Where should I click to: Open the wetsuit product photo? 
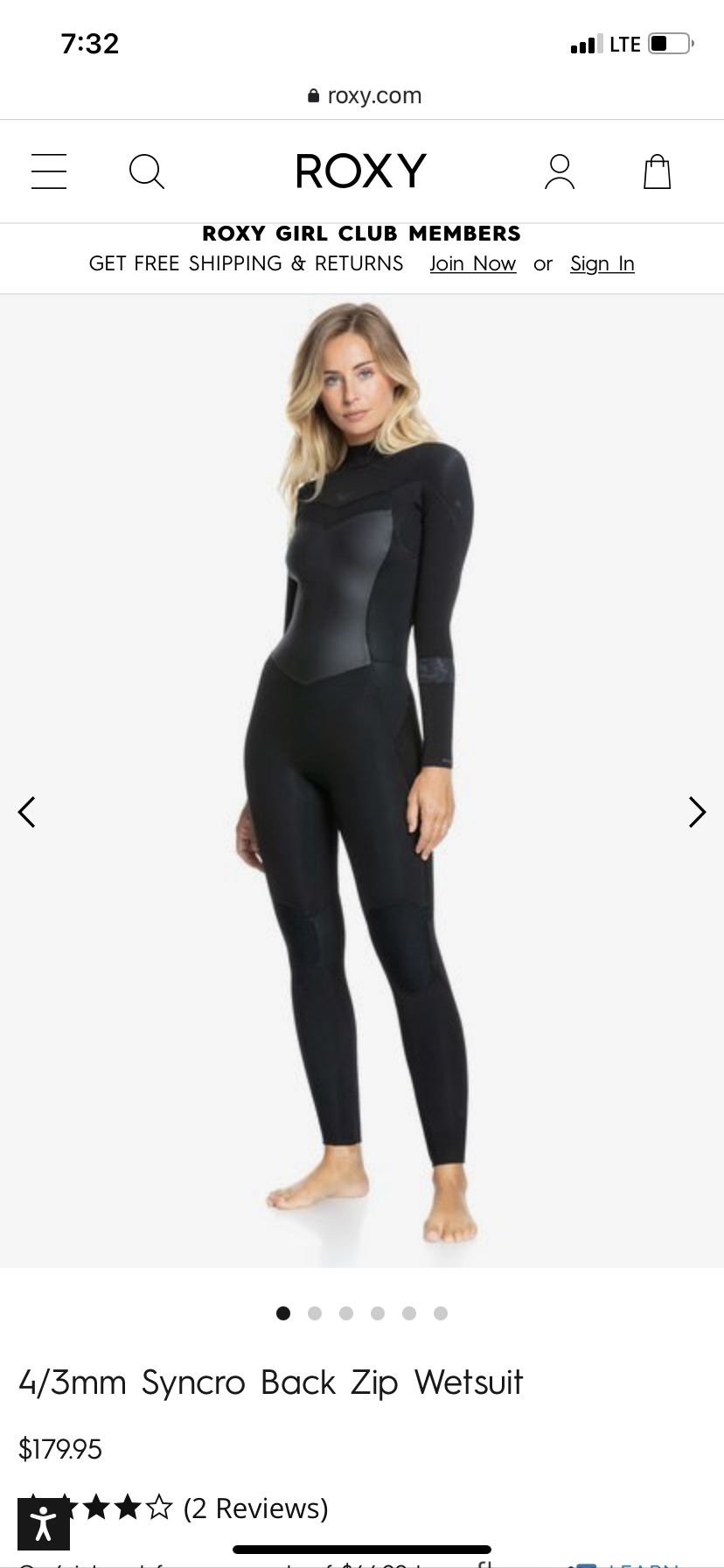[362, 779]
